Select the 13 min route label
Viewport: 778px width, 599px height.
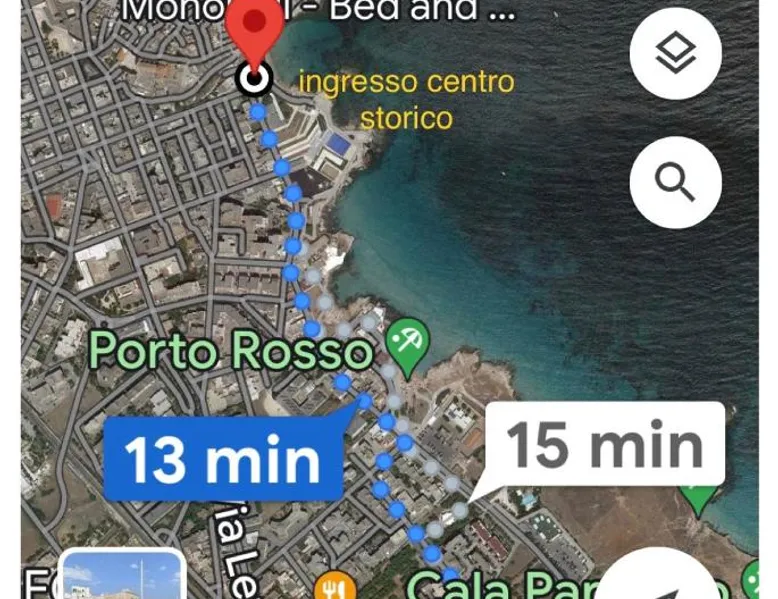click(x=222, y=460)
